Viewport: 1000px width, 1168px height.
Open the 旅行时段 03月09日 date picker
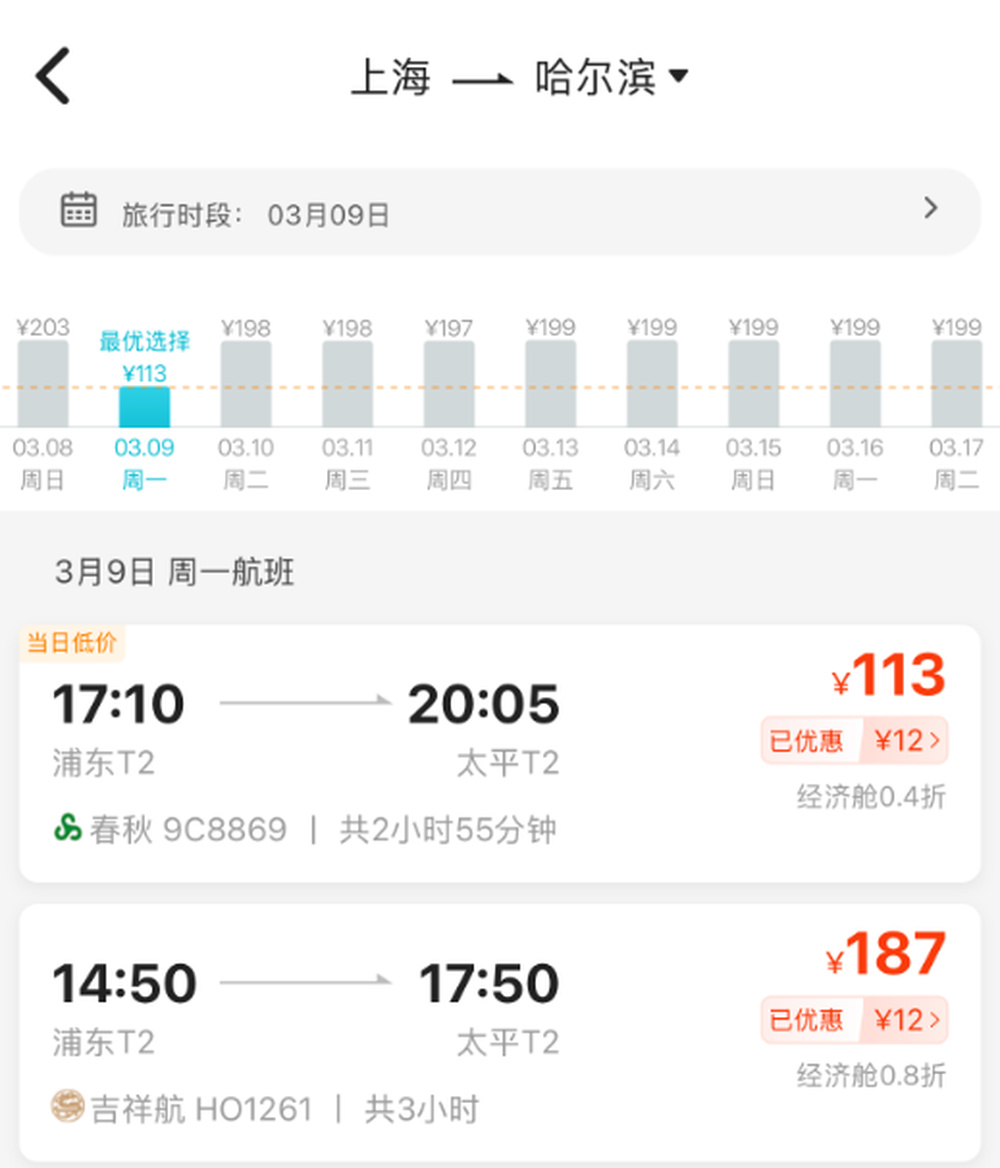coord(500,212)
